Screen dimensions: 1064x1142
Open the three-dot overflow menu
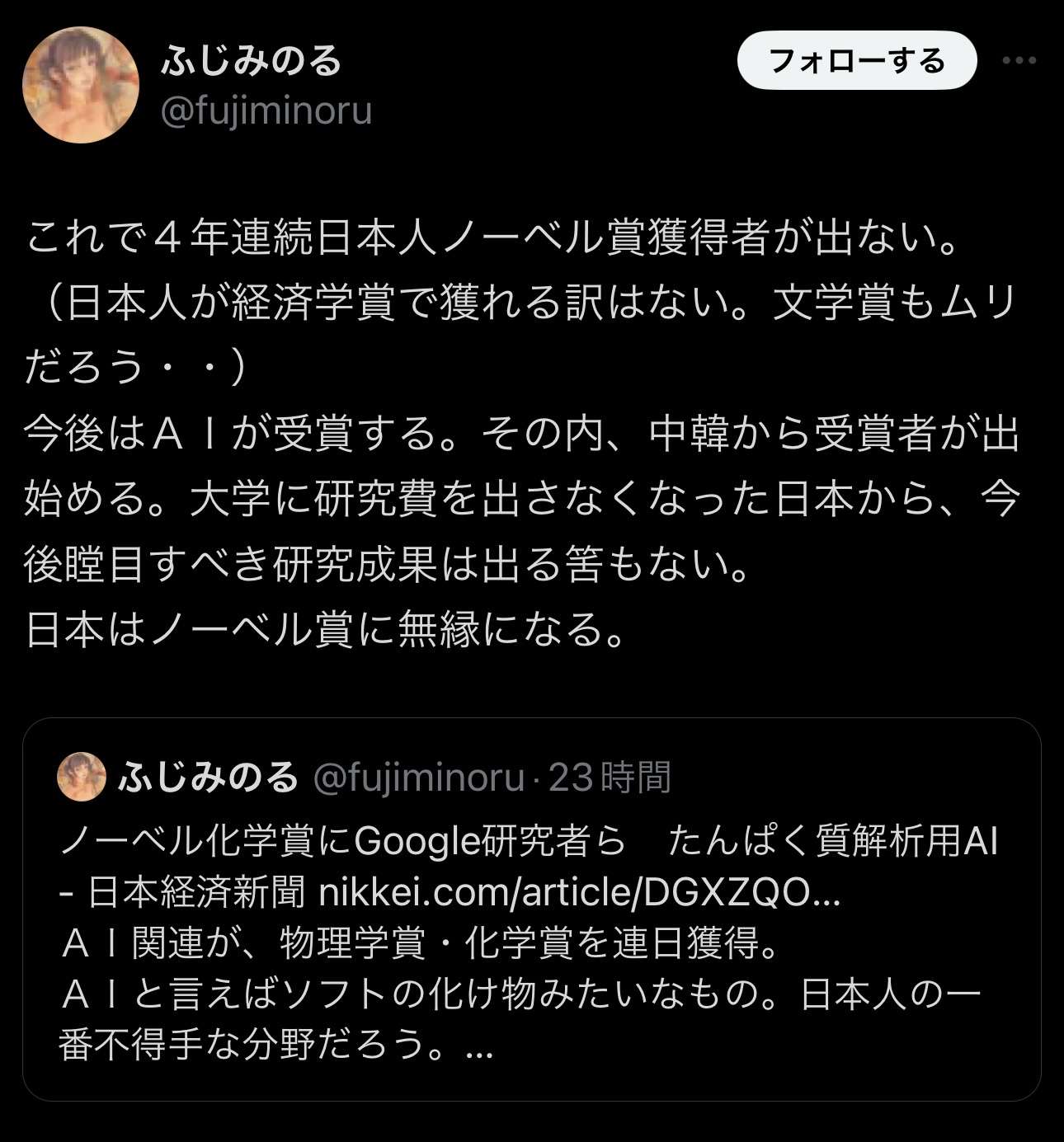pos(1019,60)
